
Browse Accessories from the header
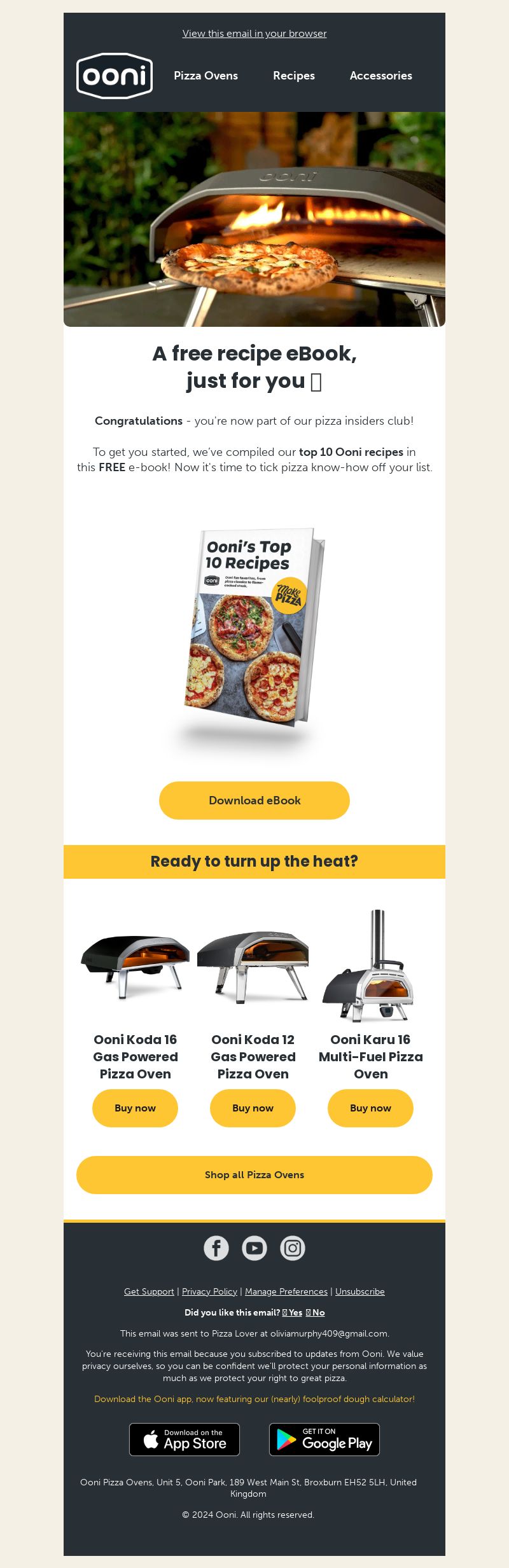(x=380, y=76)
